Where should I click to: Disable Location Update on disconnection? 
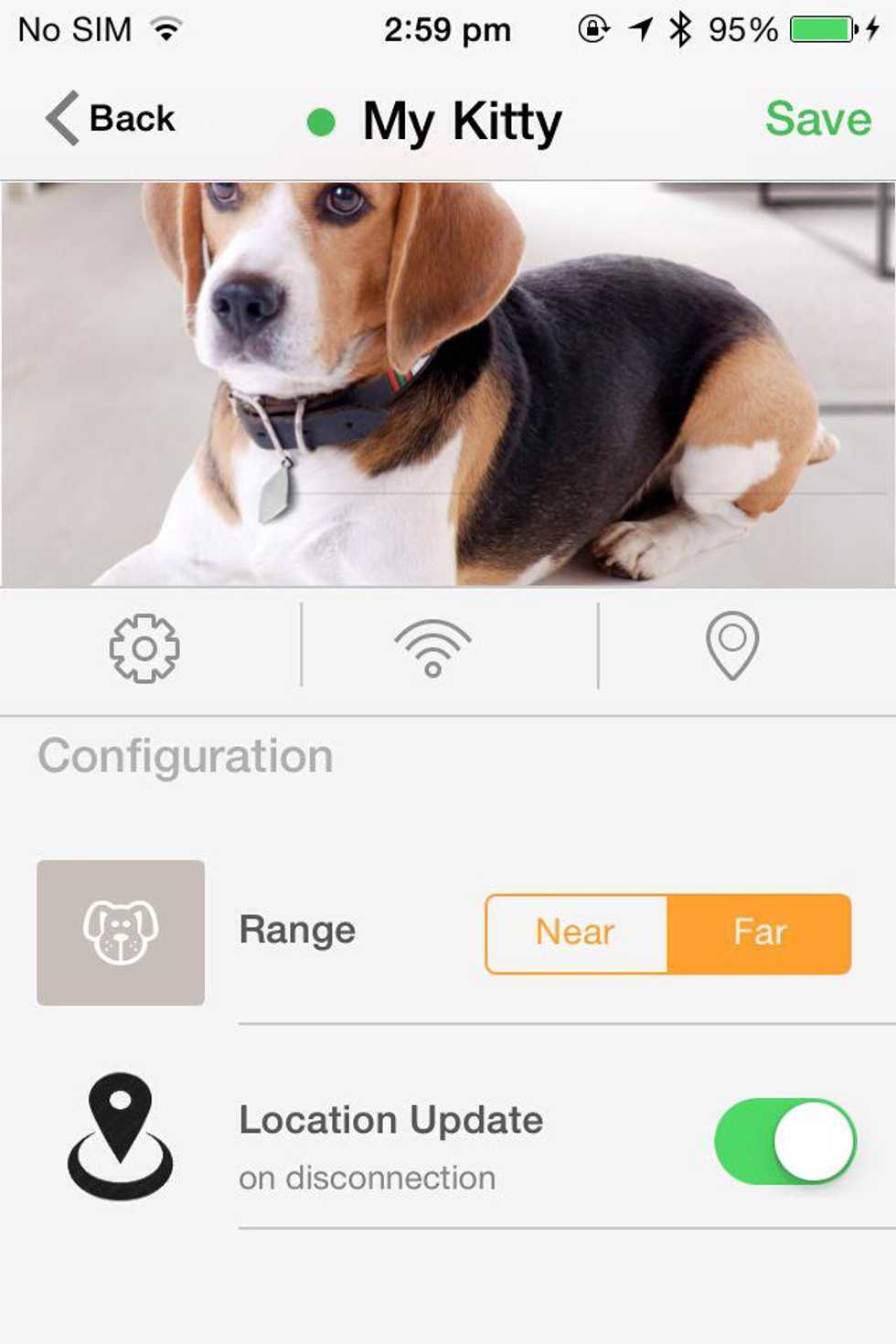tap(784, 1141)
